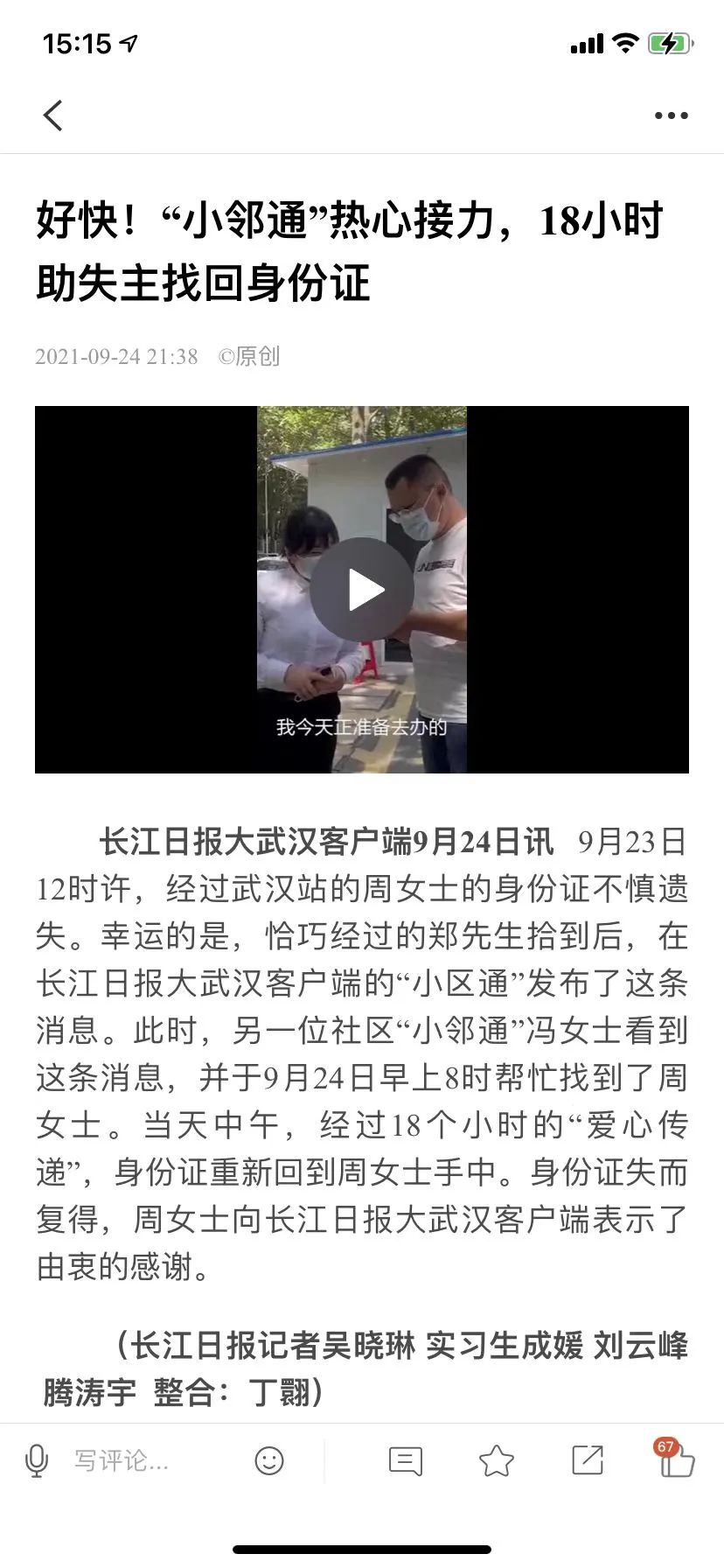This screenshot has height=1568, width=724.
Task: Go back using the top arrow
Action: [x=53, y=115]
